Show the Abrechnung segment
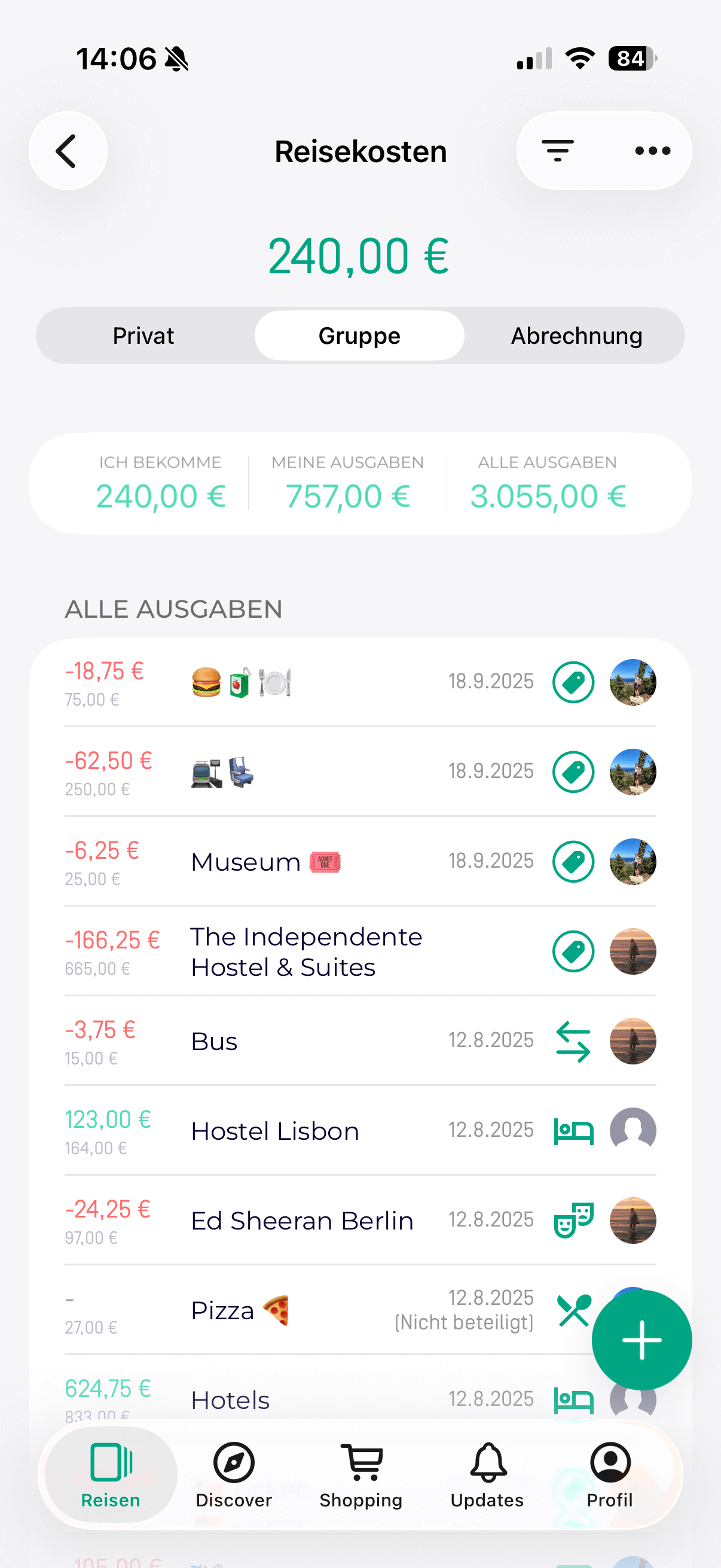 click(x=576, y=336)
